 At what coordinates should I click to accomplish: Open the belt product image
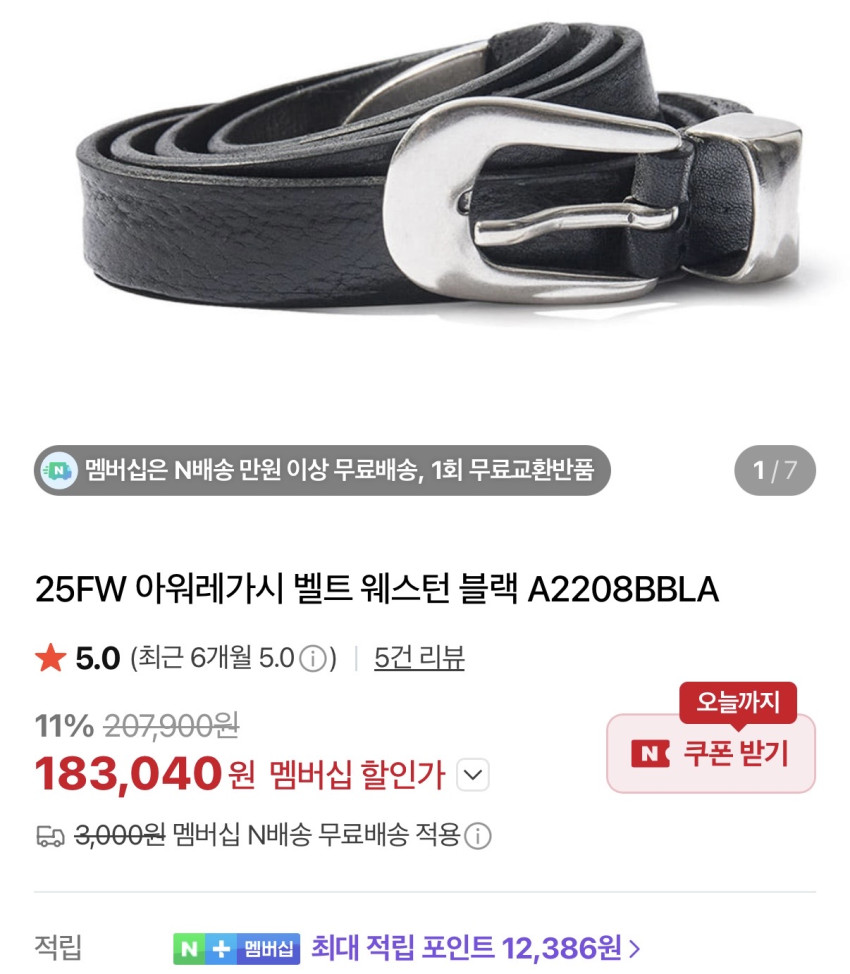[440, 172]
